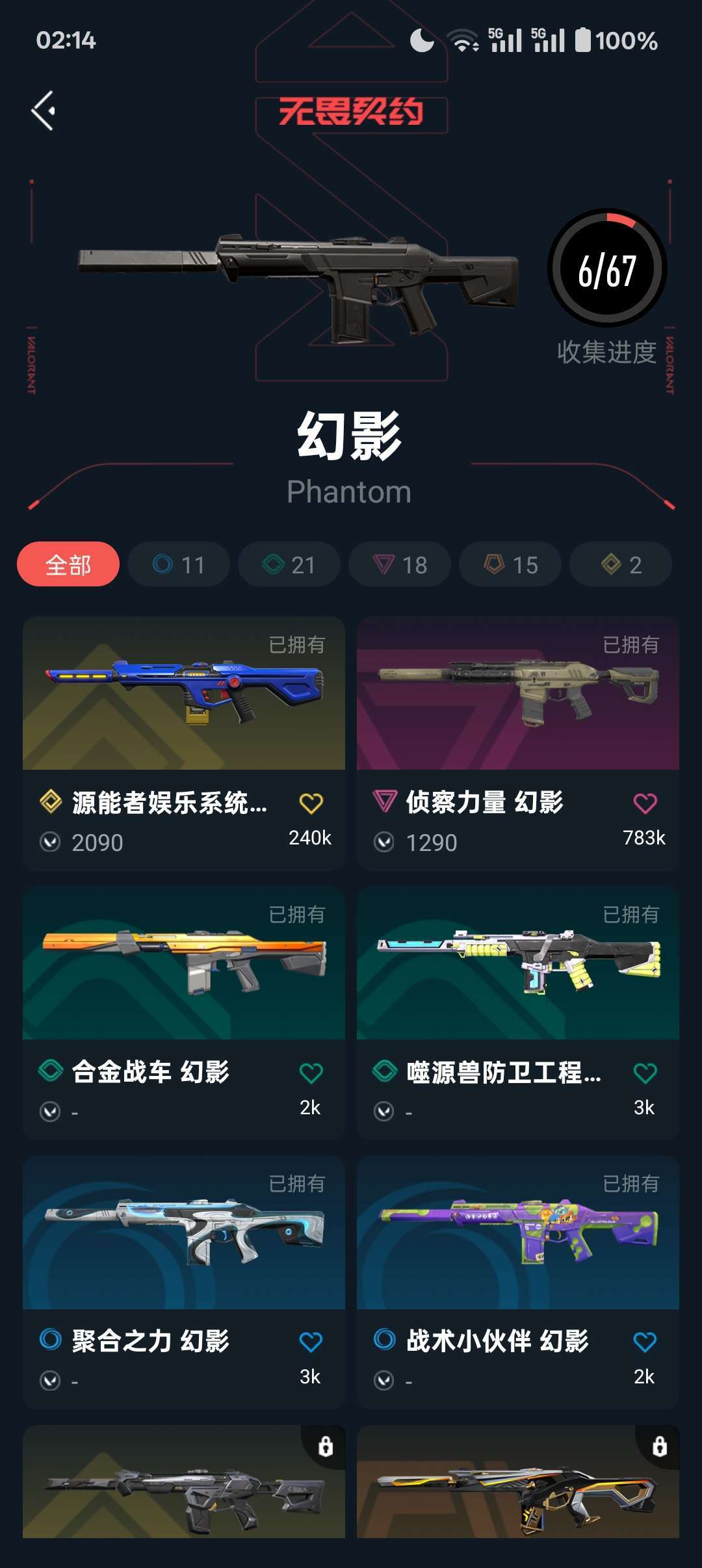702x1568 pixels.
Task: Like the 噬源兽防卫工程 skin
Action: point(645,1073)
